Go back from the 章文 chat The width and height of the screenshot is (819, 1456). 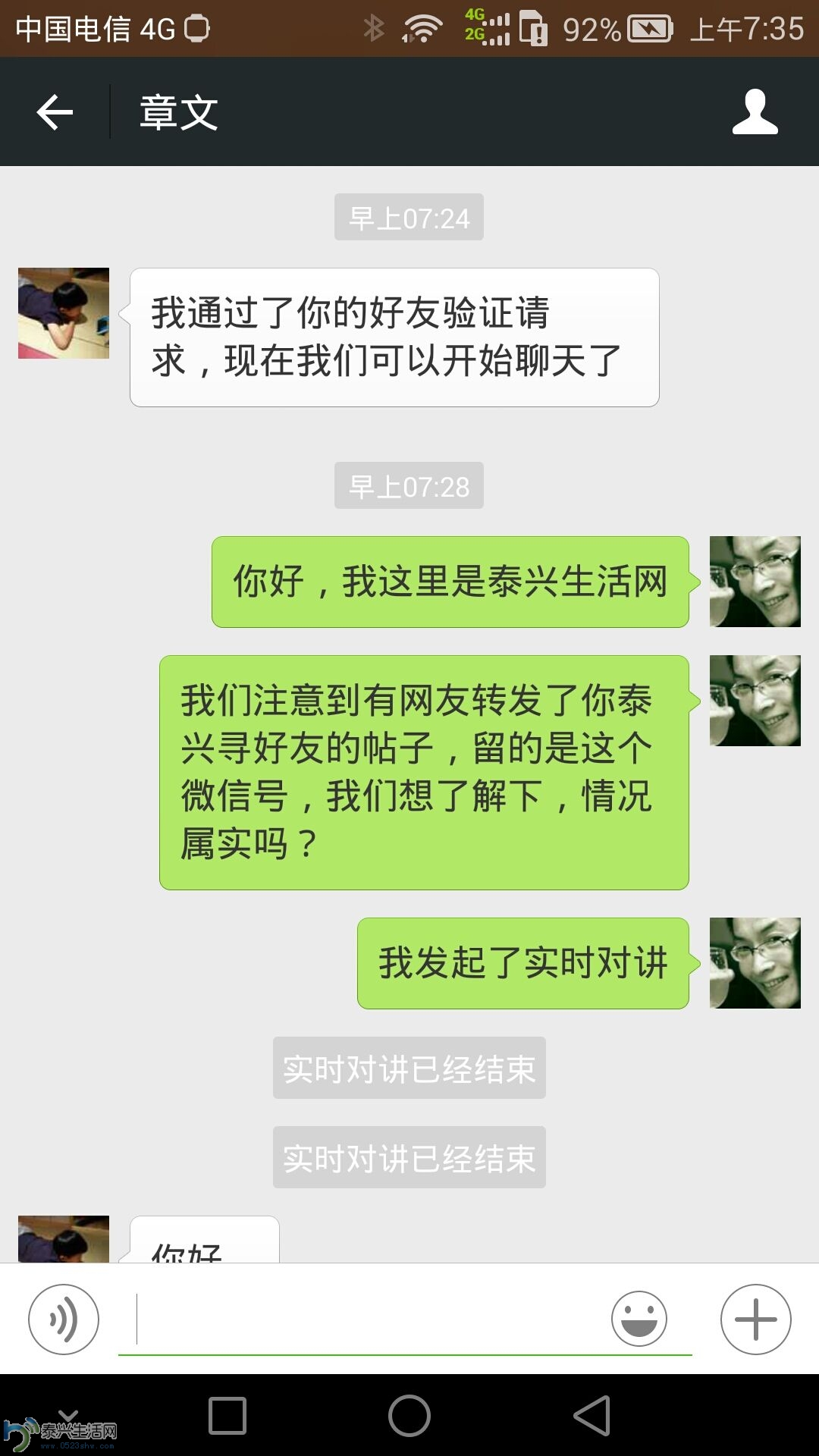pyautogui.click(x=55, y=112)
